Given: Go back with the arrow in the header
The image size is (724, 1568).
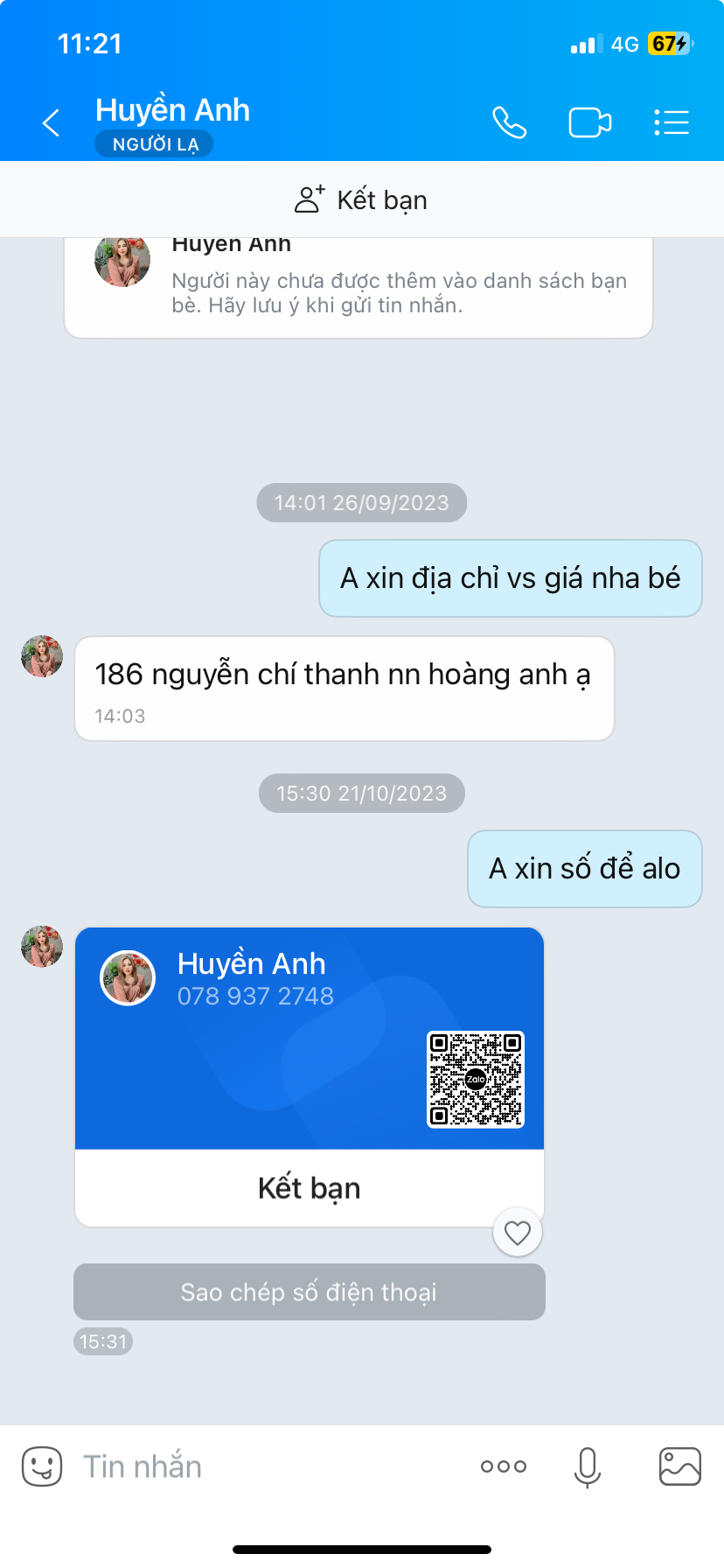Looking at the screenshot, I should (x=50, y=122).
